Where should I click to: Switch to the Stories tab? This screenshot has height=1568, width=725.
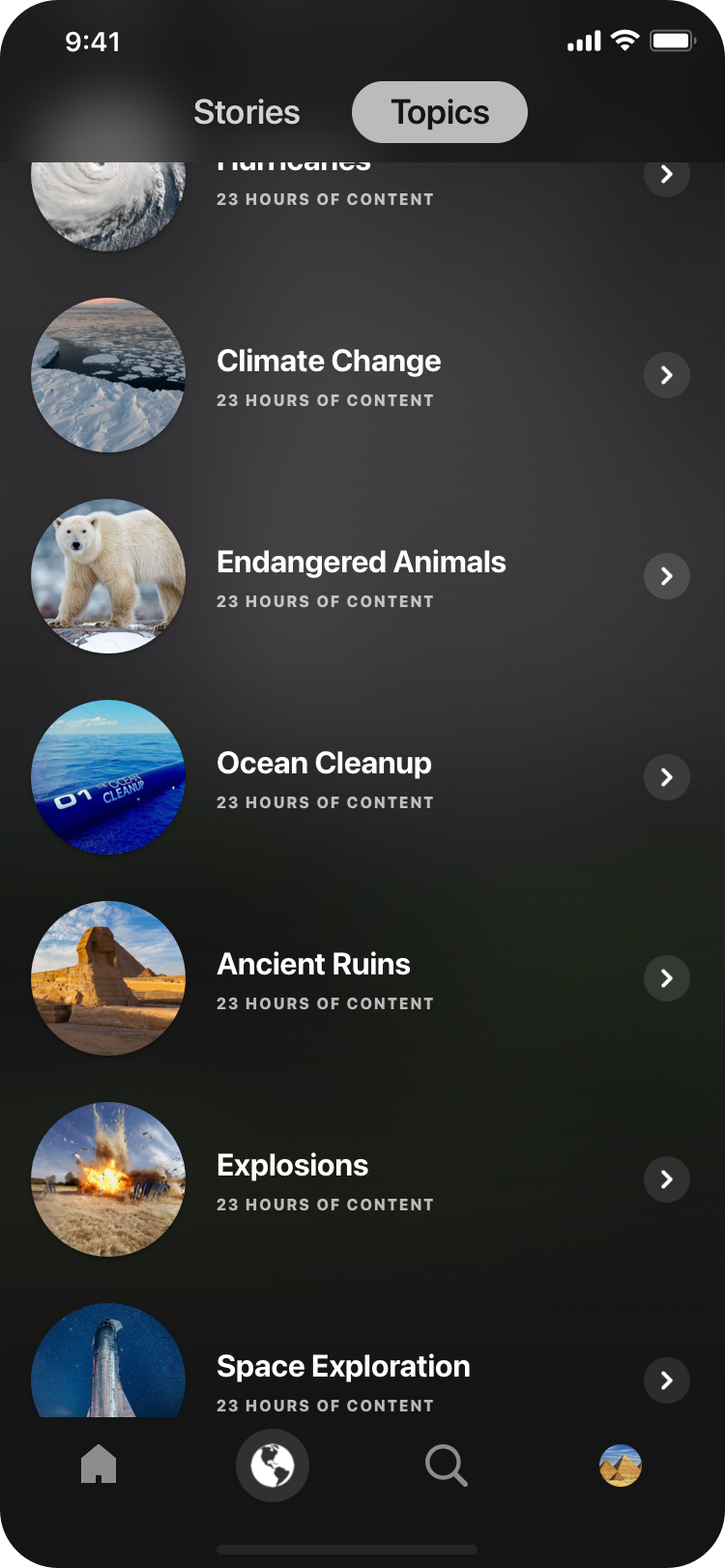point(246,112)
